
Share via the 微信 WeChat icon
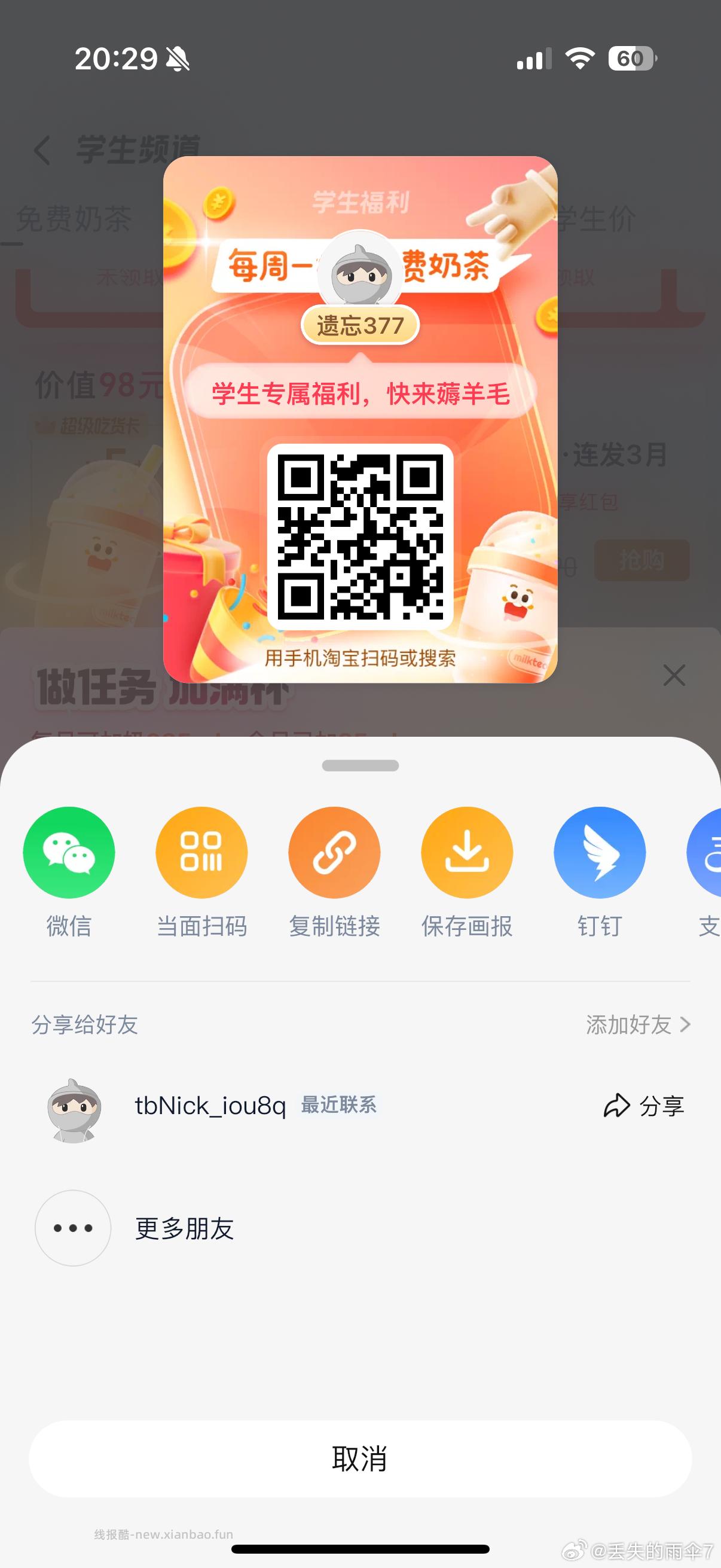click(x=69, y=852)
